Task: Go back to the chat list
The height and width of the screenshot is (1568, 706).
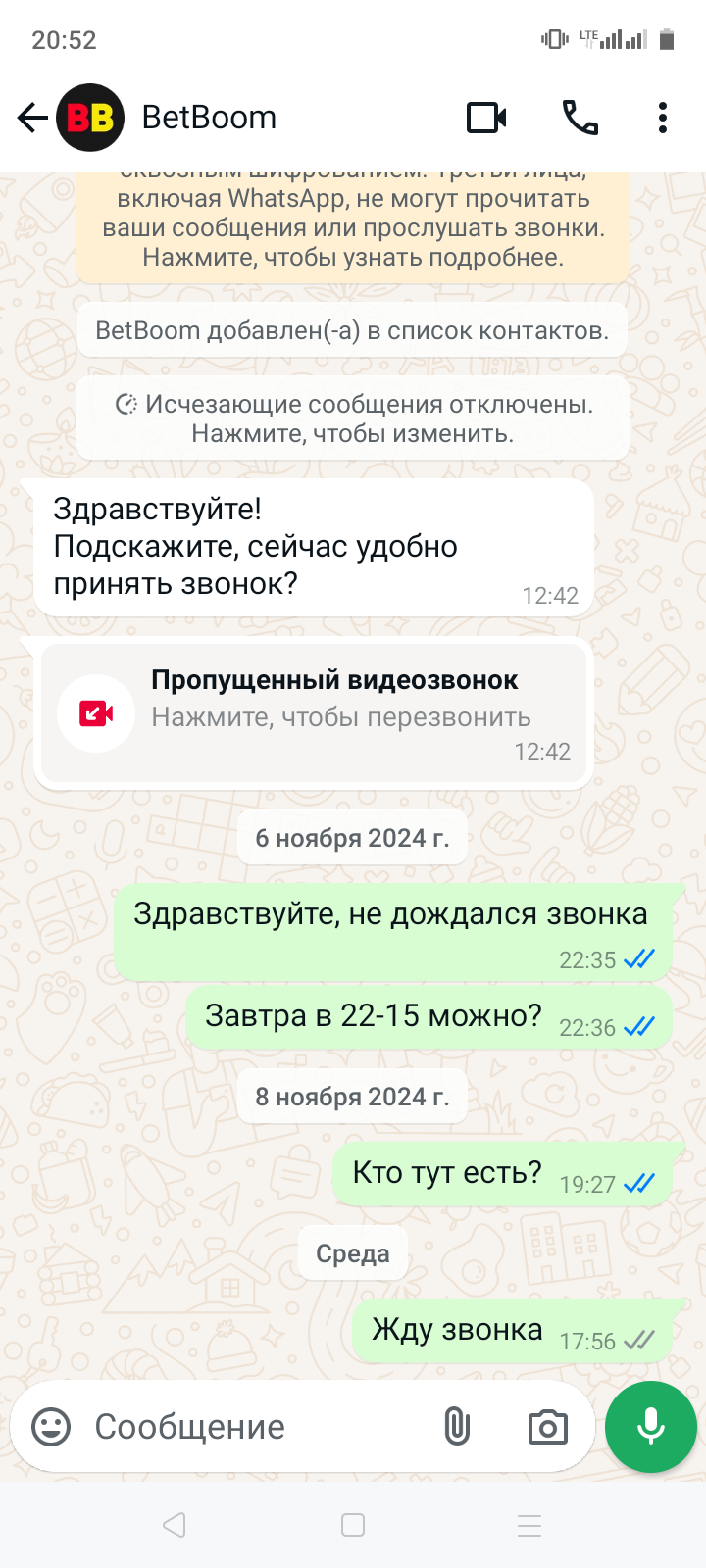Action: [x=32, y=118]
